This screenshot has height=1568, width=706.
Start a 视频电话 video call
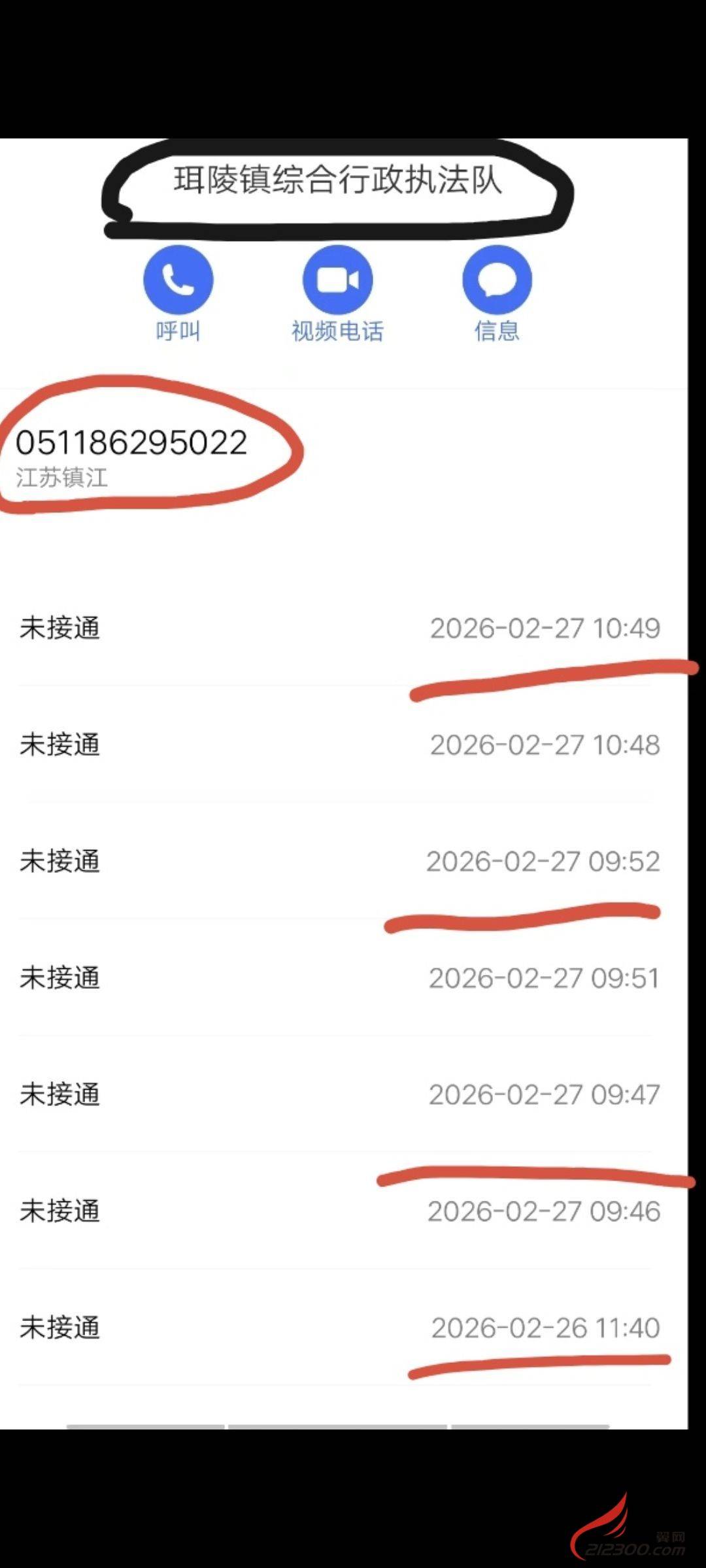pos(337,281)
